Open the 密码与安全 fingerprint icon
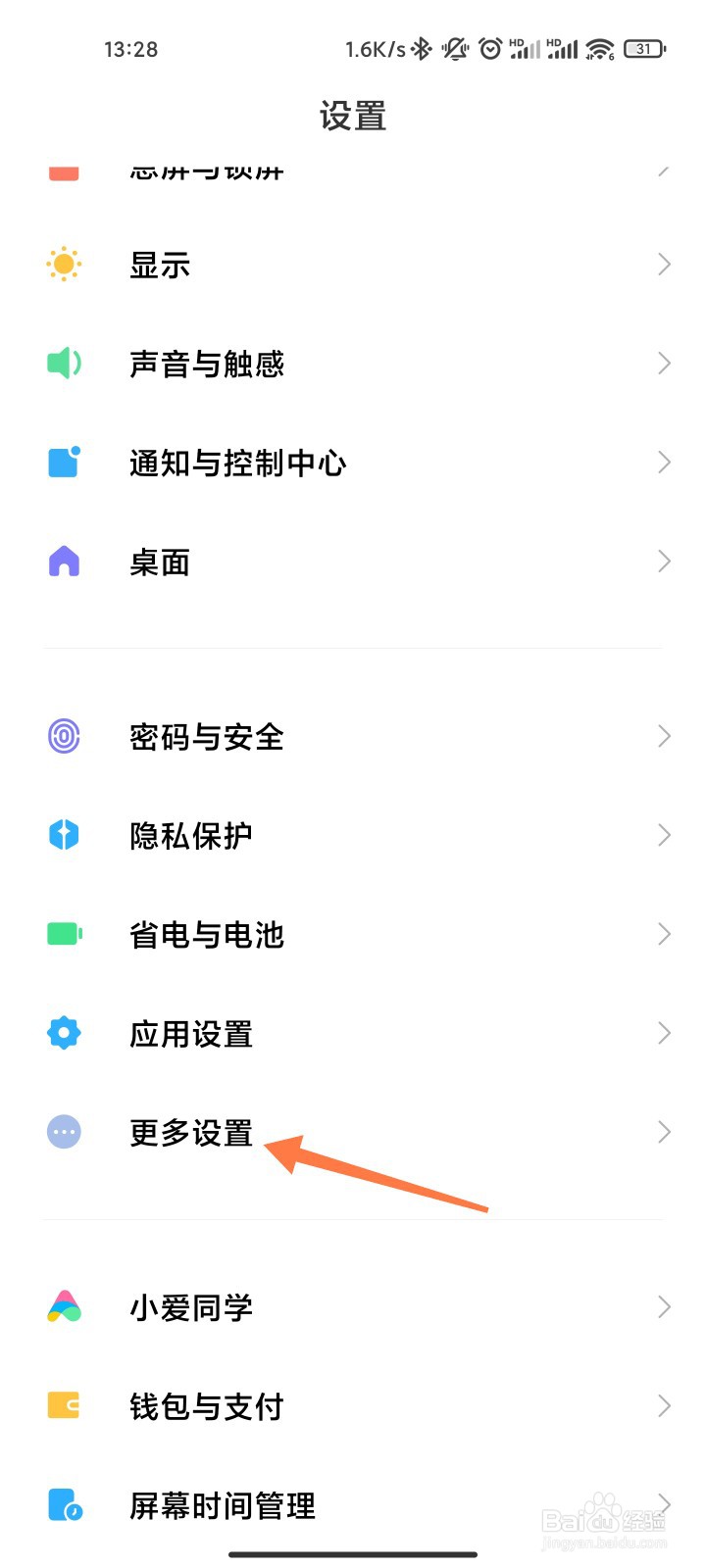The image size is (706, 1568). [x=63, y=737]
